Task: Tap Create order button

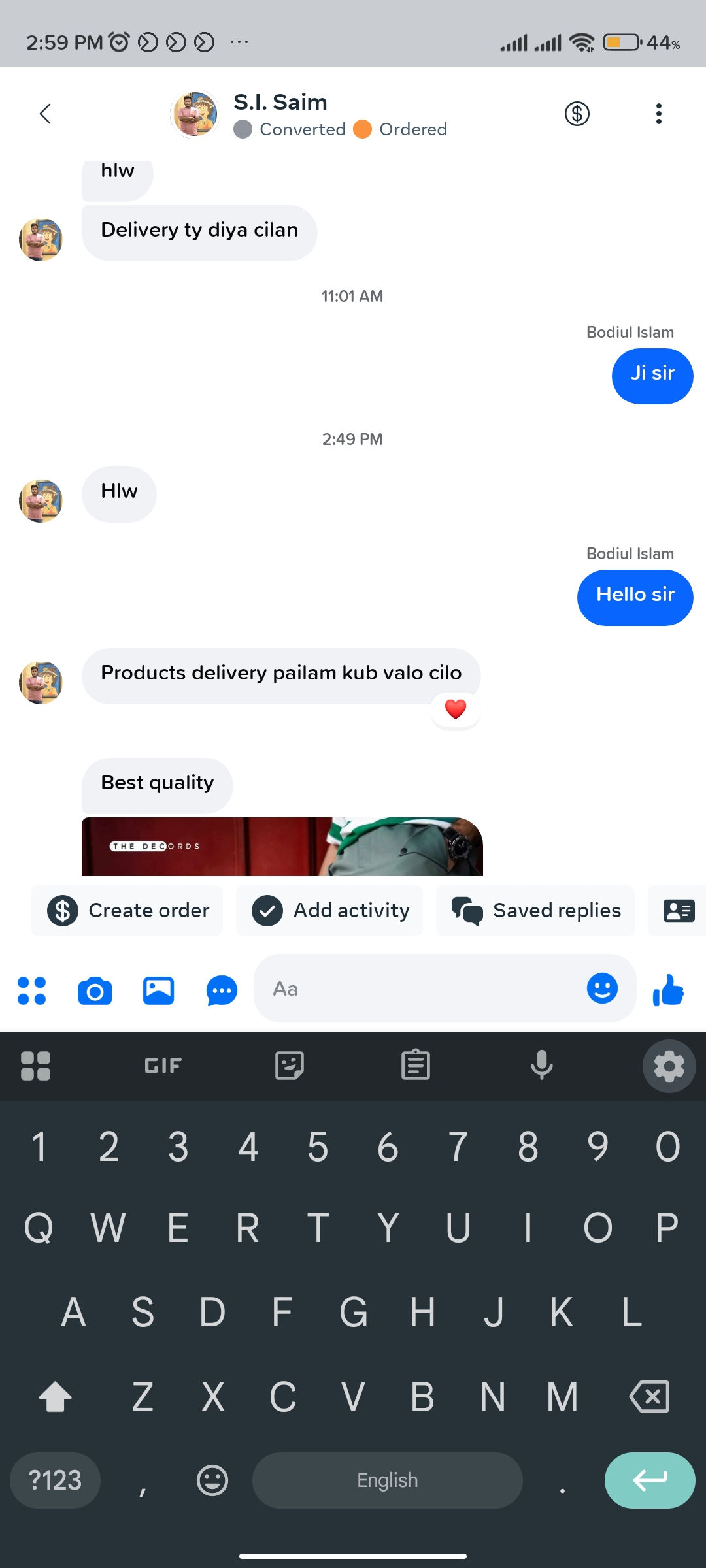Action: coord(127,910)
